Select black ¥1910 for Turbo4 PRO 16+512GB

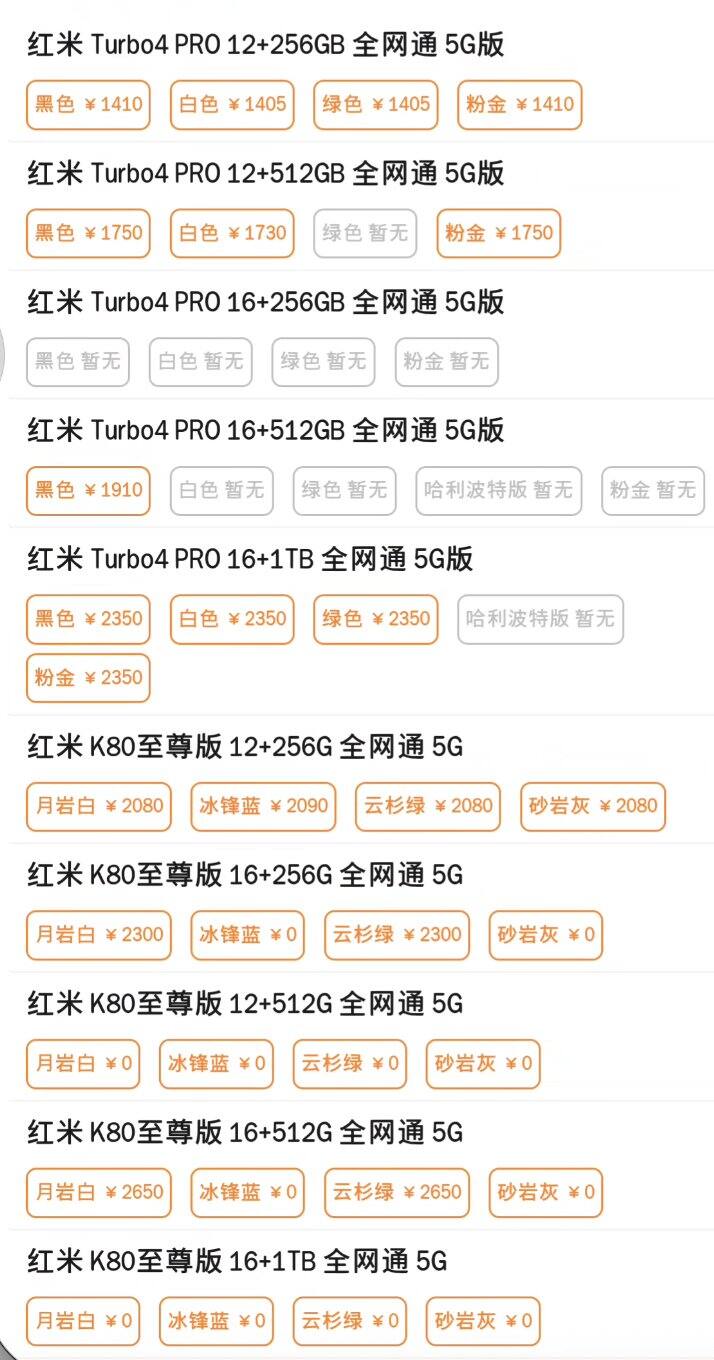point(88,491)
